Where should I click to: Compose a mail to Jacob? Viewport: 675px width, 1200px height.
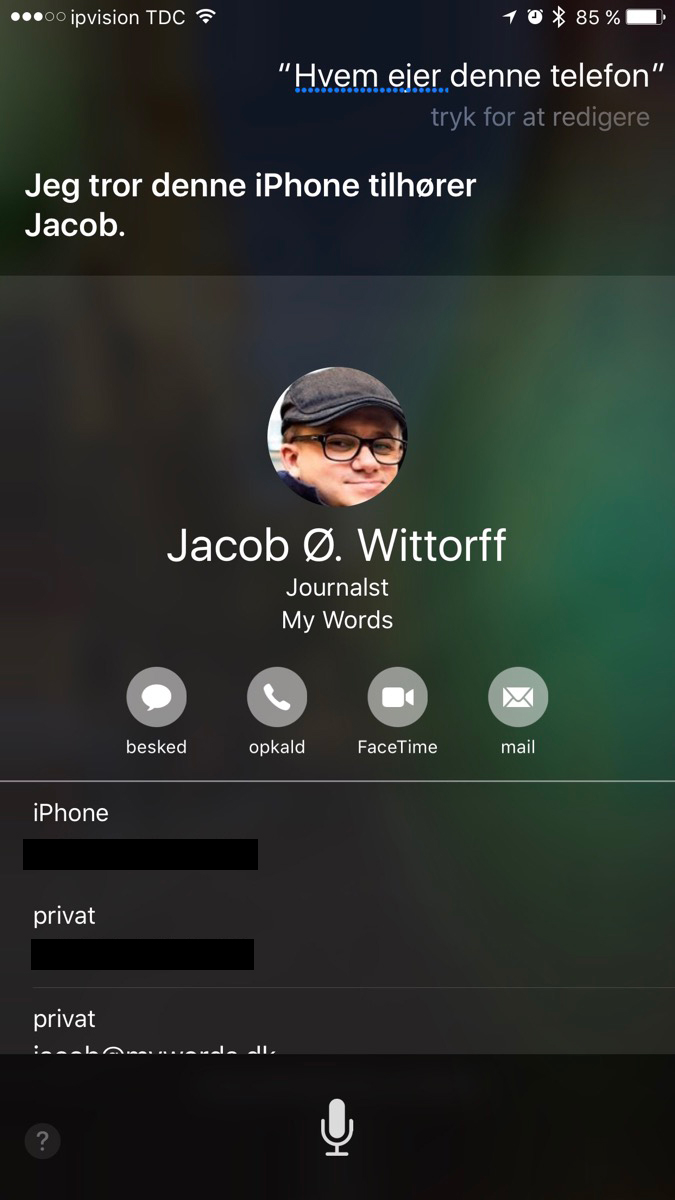click(x=518, y=697)
